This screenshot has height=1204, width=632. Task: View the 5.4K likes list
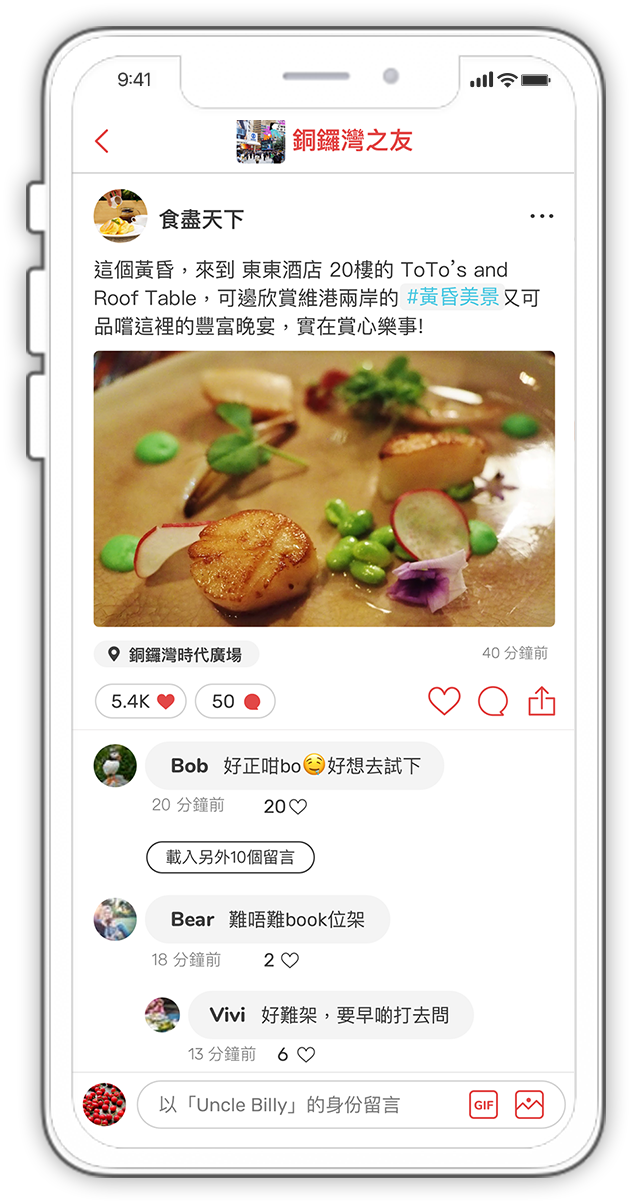[x=141, y=702]
